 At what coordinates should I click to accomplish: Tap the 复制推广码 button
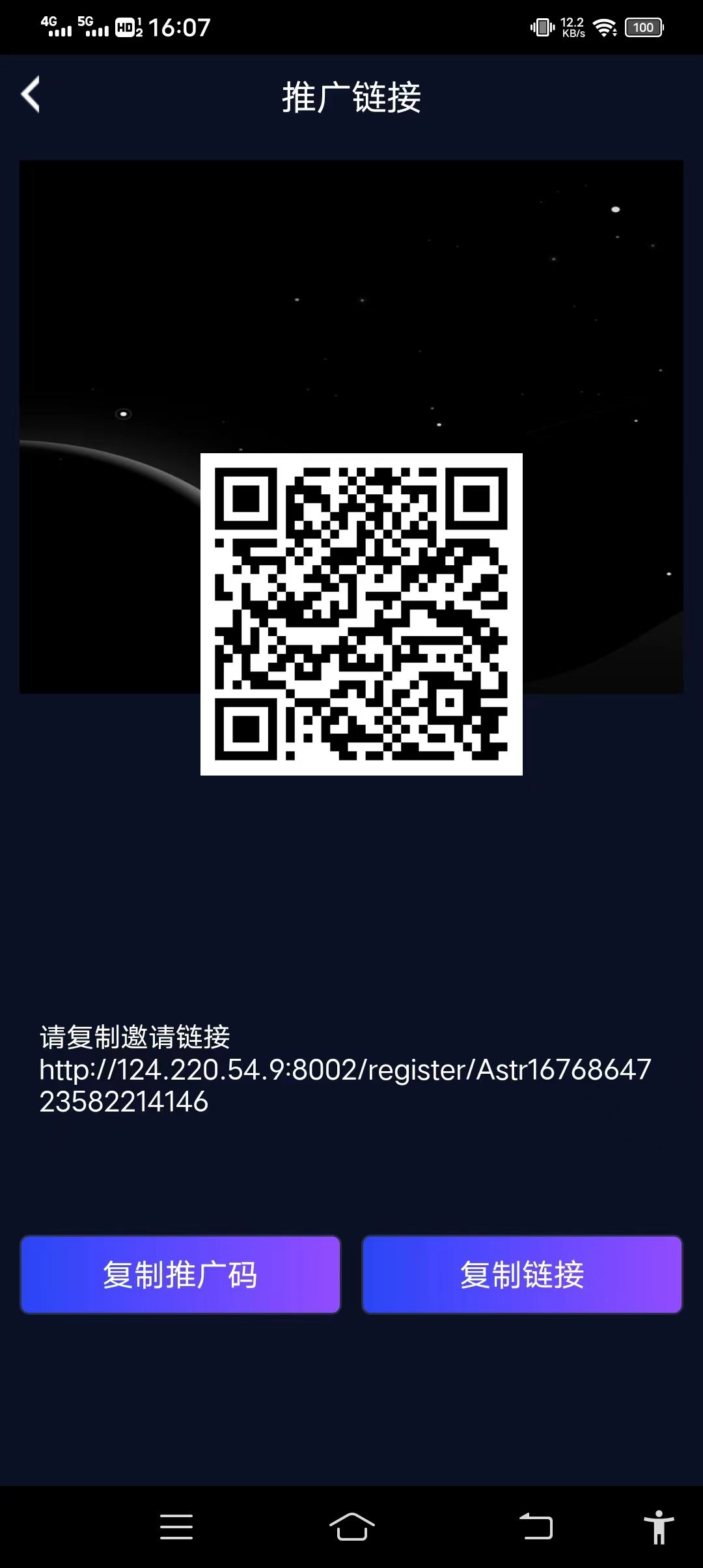coord(180,1274)
